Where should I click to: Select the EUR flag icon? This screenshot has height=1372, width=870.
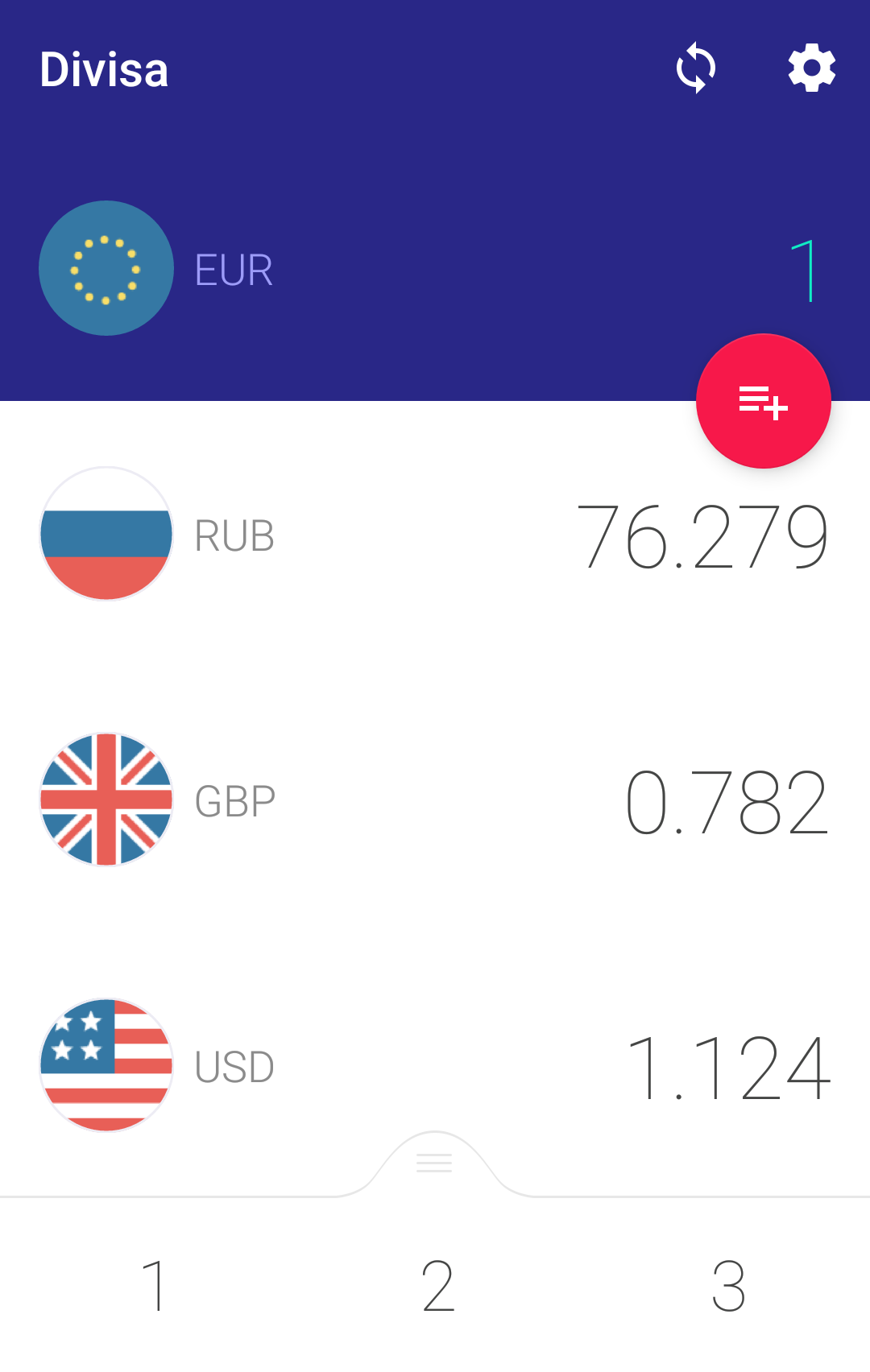point(106,268)
